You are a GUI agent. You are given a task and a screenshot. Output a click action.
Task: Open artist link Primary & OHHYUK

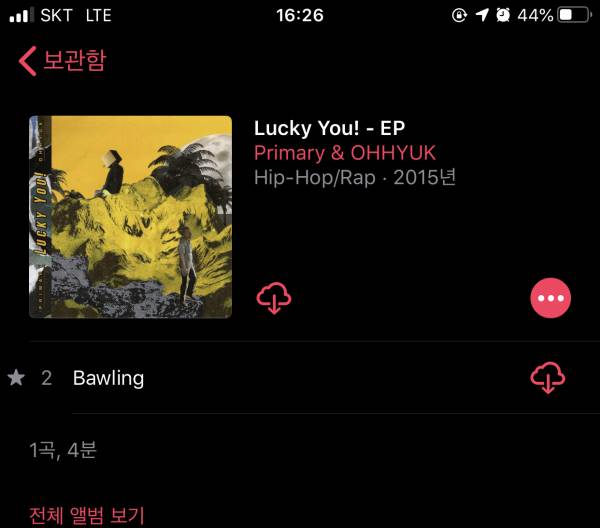point(344,153)
